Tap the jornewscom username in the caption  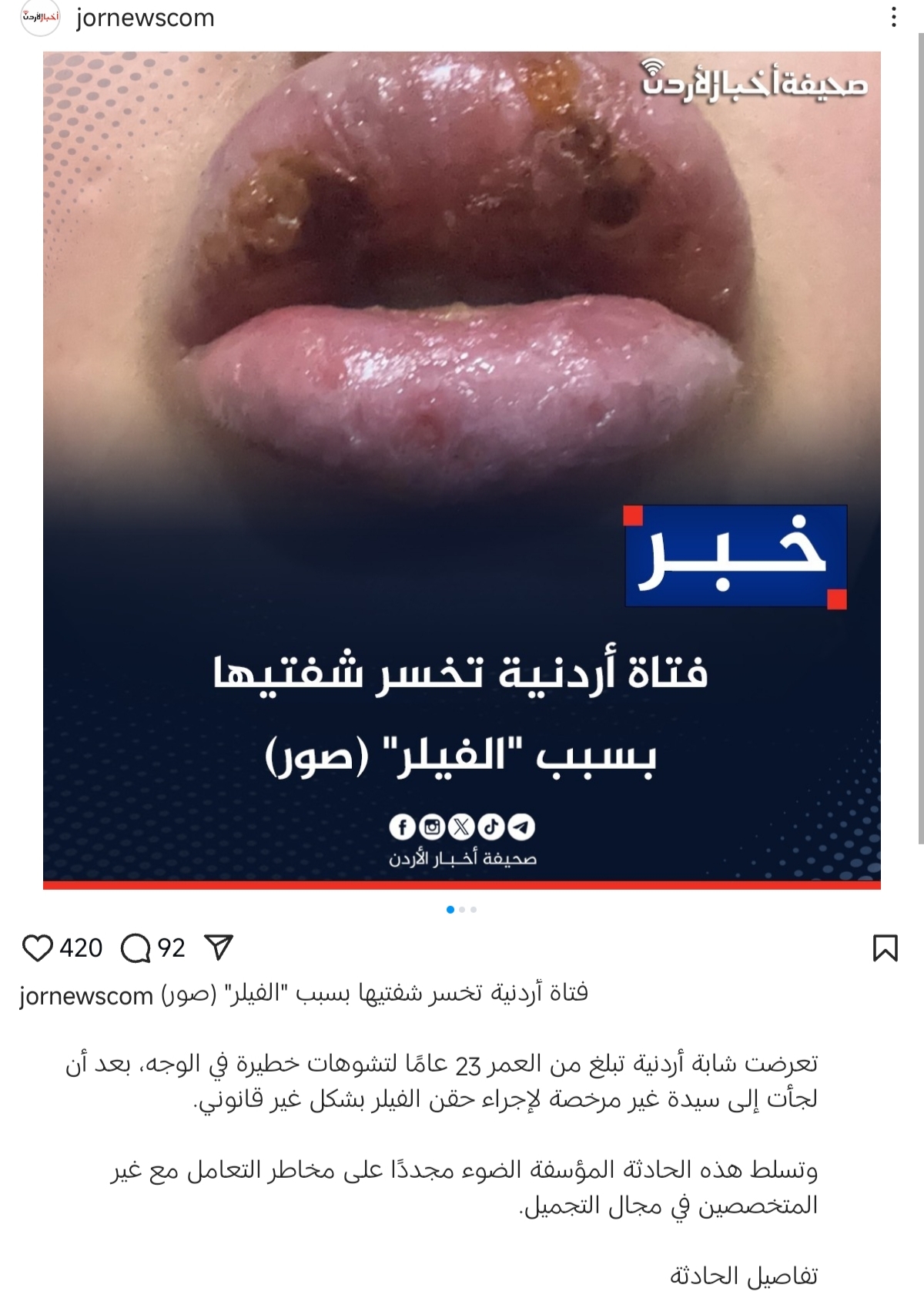(x=86, y=996)
